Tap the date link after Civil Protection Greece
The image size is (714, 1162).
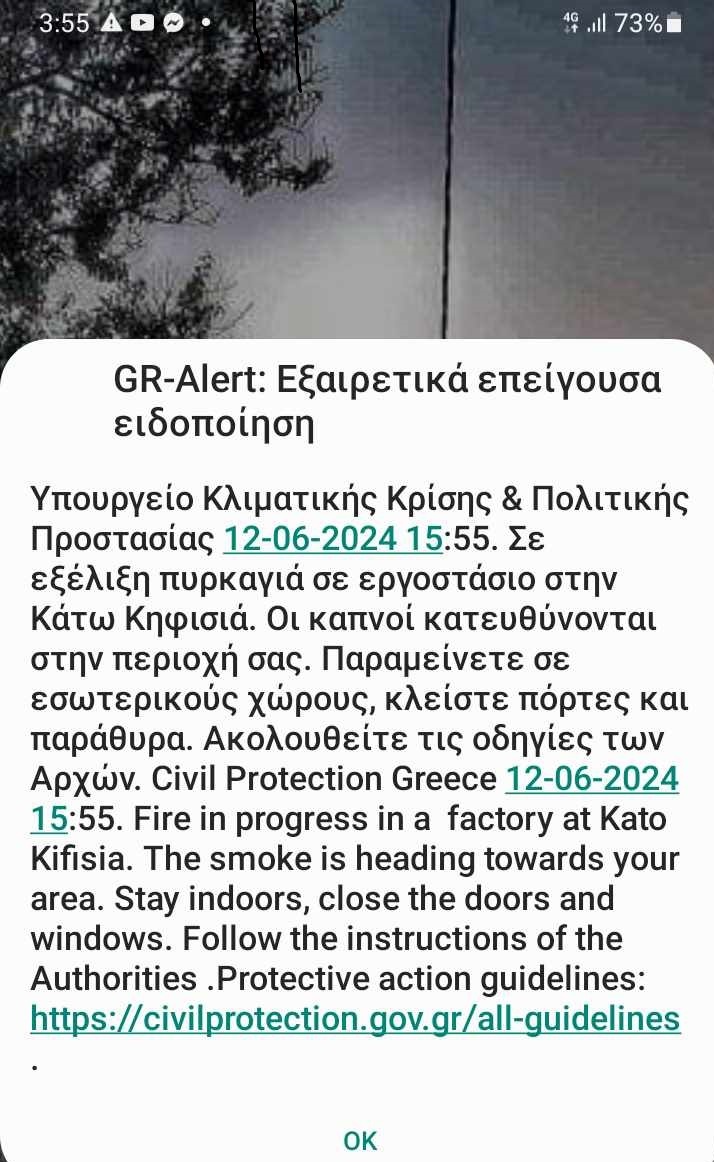tap(592, 778)
